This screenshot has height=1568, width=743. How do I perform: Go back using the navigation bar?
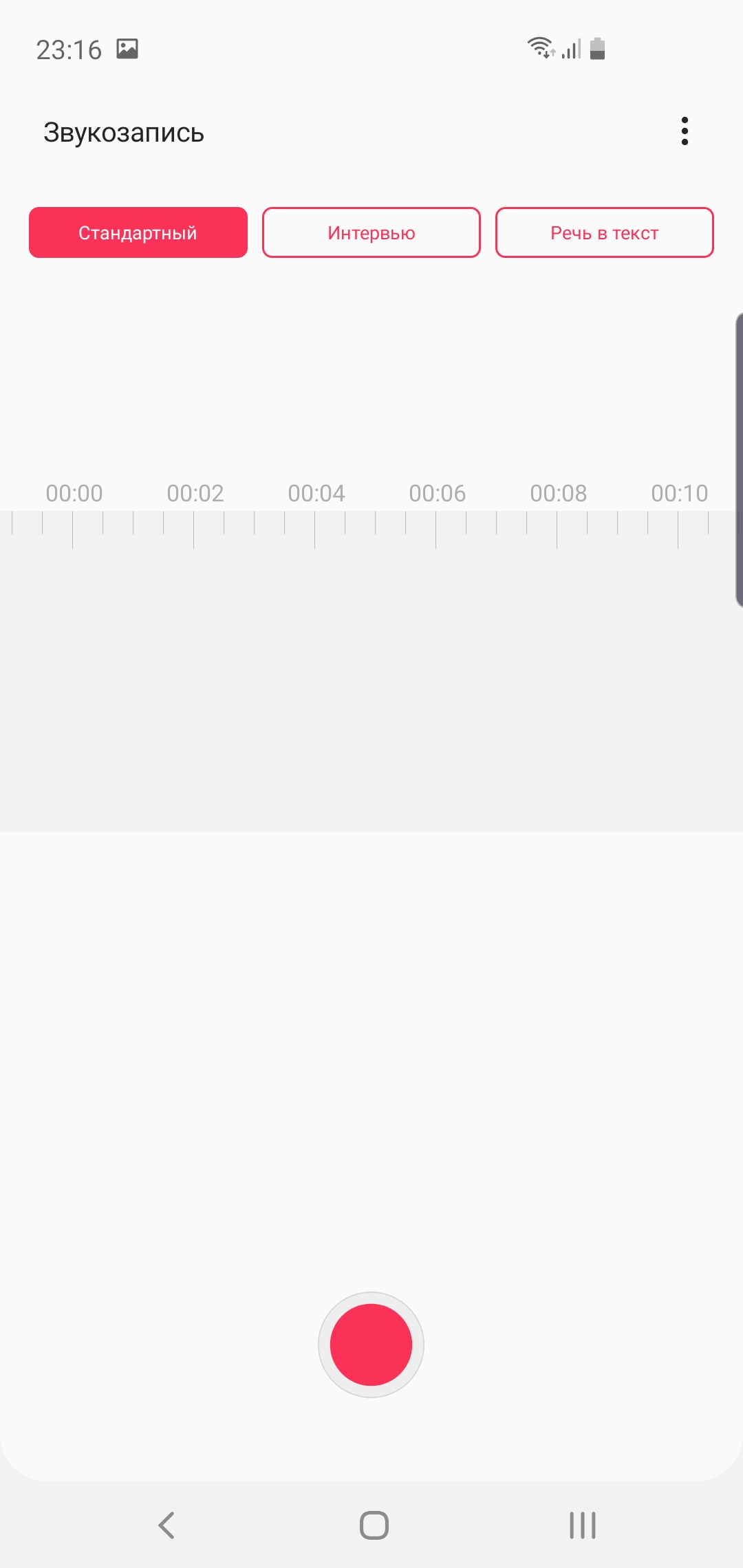pos(166,1525)
